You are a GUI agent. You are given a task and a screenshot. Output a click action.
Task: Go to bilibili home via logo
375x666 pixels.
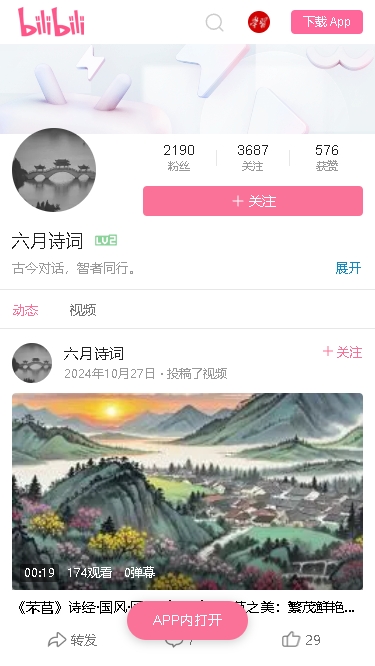[51, 22]
